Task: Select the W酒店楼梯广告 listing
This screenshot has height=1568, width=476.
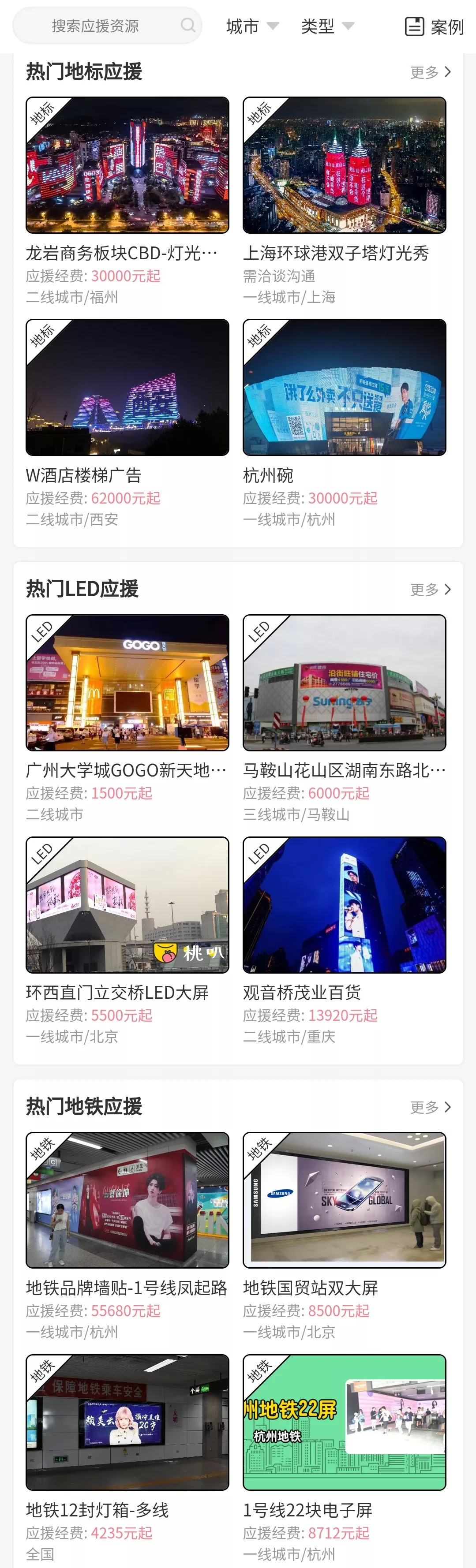Action: pos(127,388)
